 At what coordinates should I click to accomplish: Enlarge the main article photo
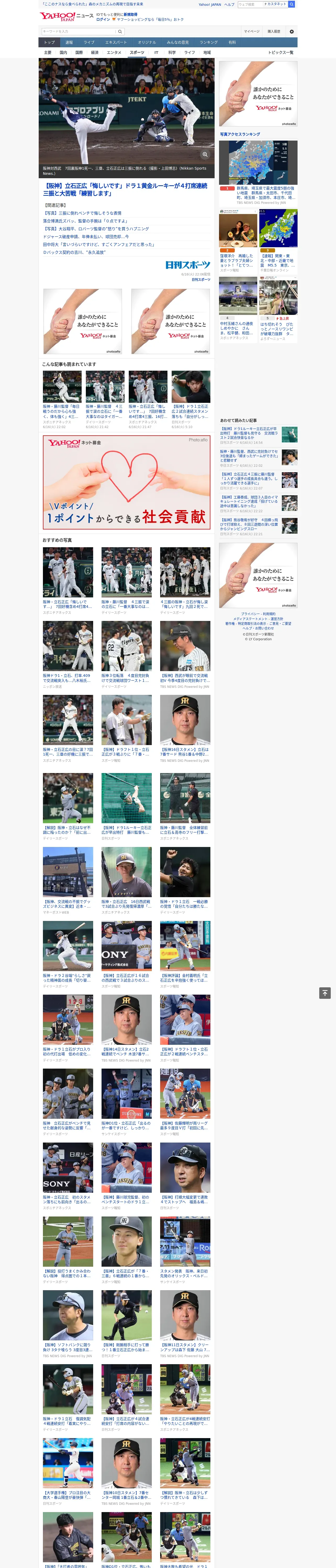205,155
